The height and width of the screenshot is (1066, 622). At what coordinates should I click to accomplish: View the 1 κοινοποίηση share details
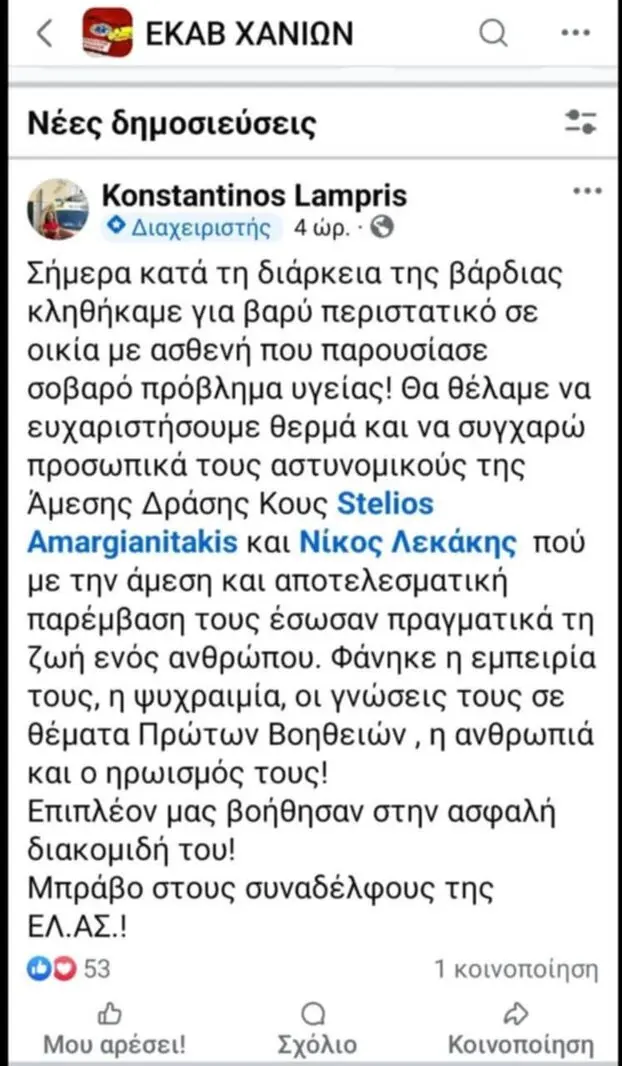(x=515, y=969)
